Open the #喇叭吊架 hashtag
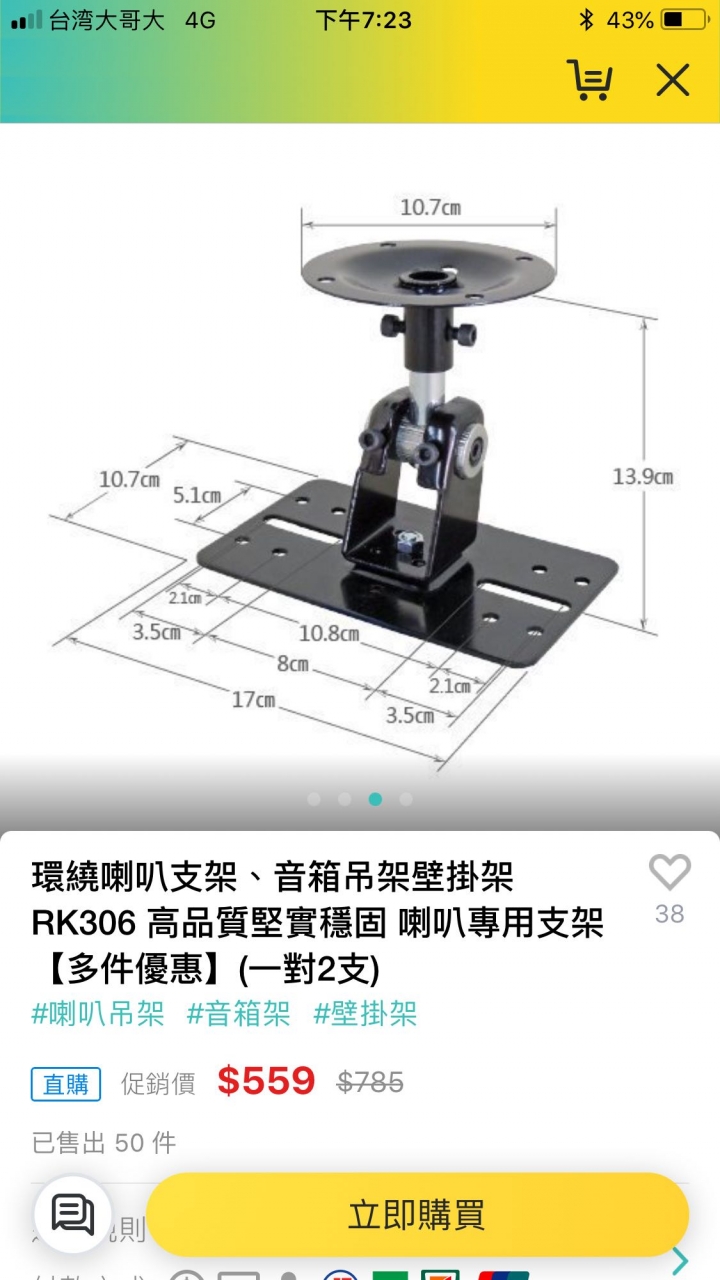 (98, 1014)
